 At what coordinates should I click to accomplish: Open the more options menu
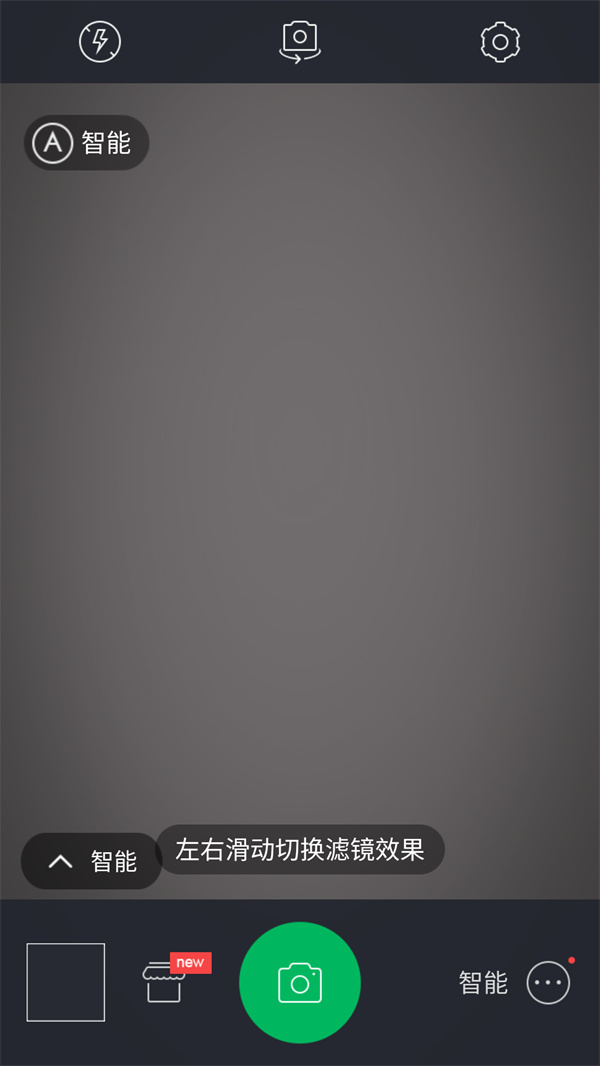tap(548, 982)
